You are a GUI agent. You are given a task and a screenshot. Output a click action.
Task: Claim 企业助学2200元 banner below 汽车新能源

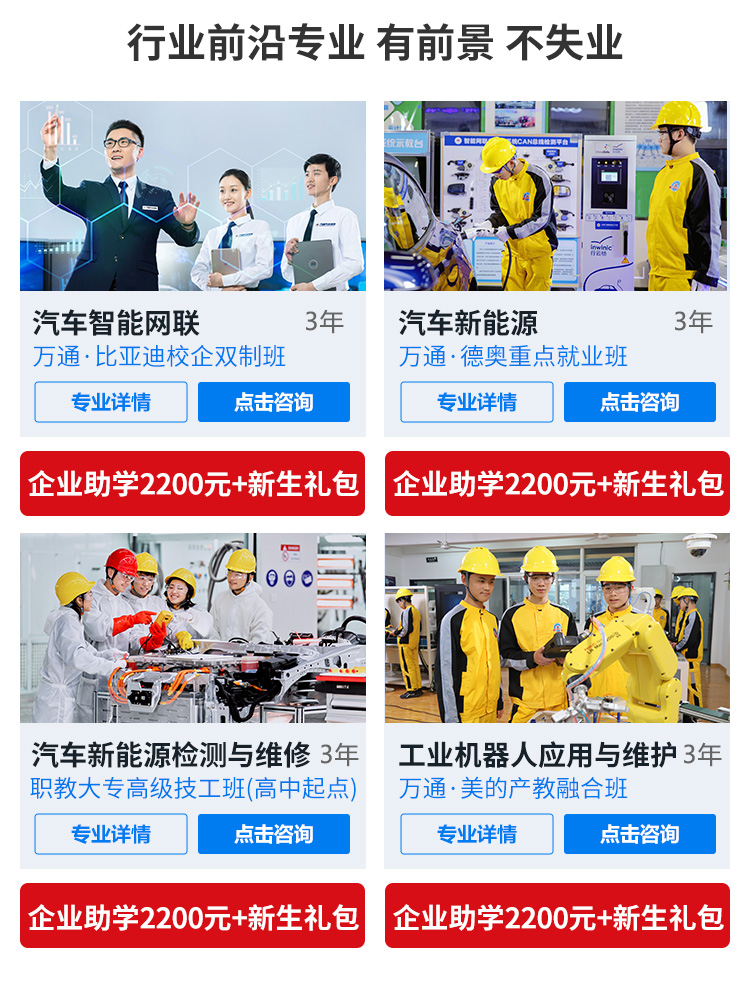pyautogui.click(x=558, y=484)
